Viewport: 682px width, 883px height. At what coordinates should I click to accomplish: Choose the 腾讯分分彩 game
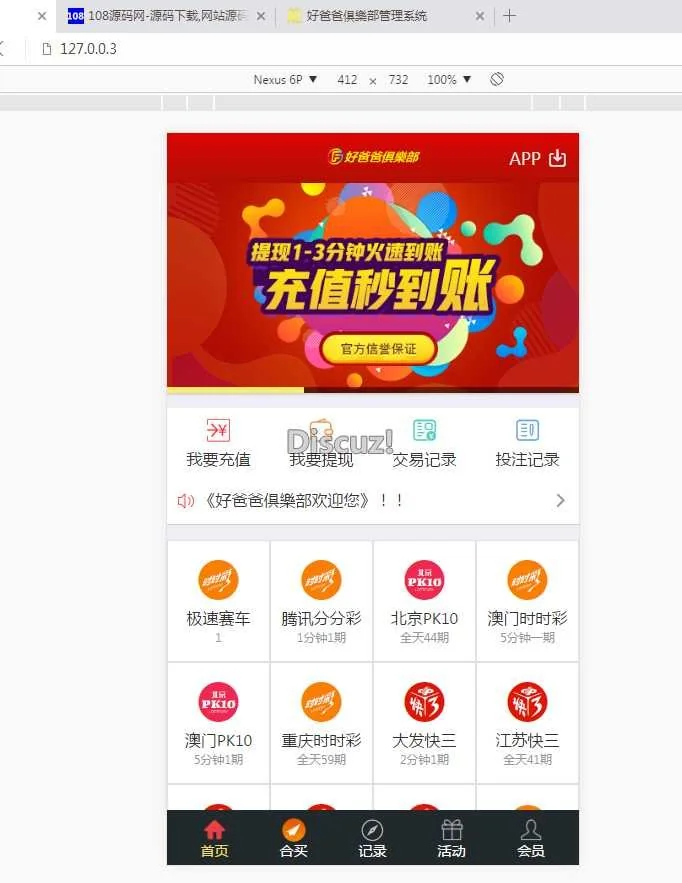(321, 600)
